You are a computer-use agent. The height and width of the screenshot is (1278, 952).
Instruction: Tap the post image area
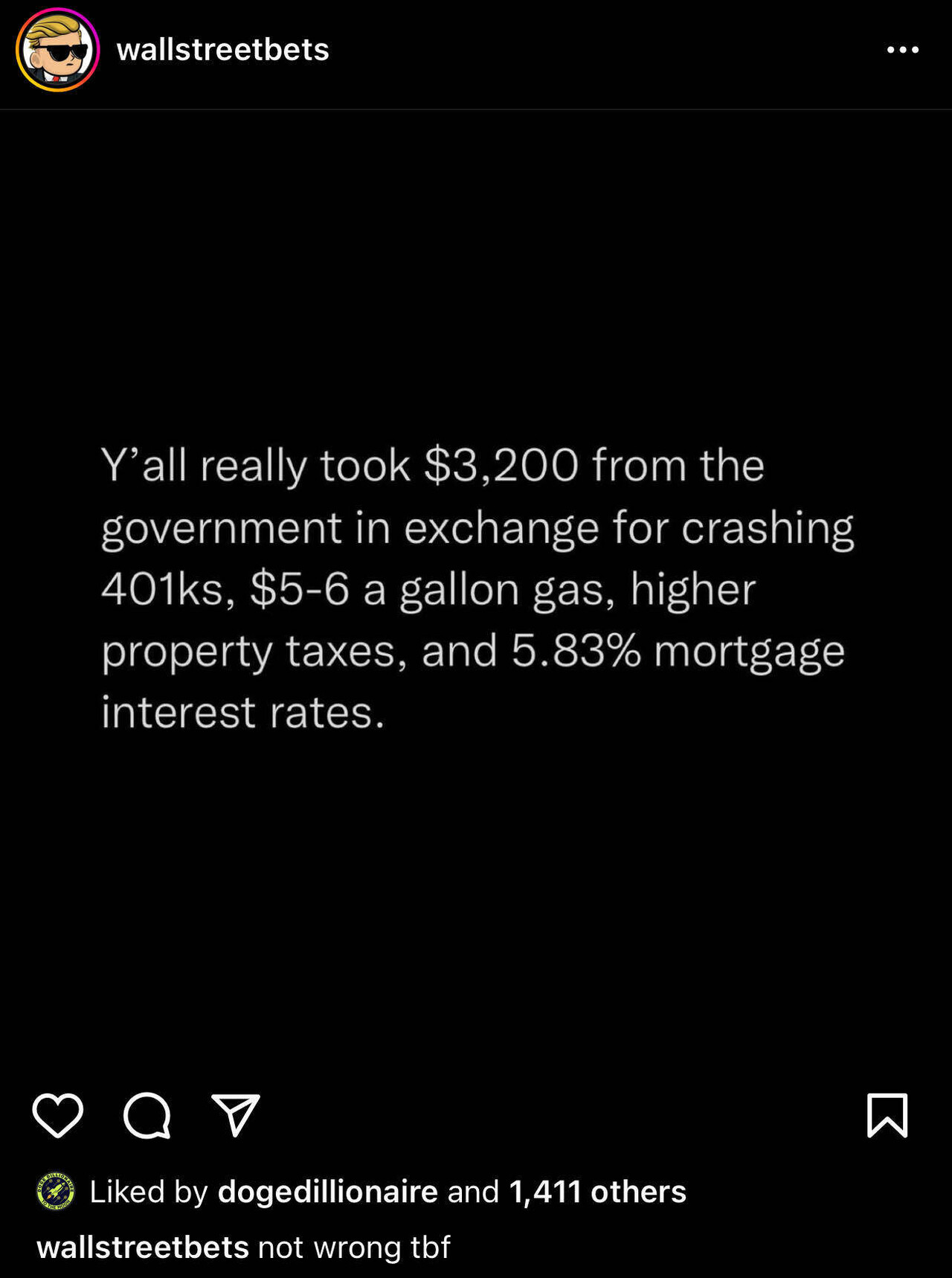coord(476,588)
